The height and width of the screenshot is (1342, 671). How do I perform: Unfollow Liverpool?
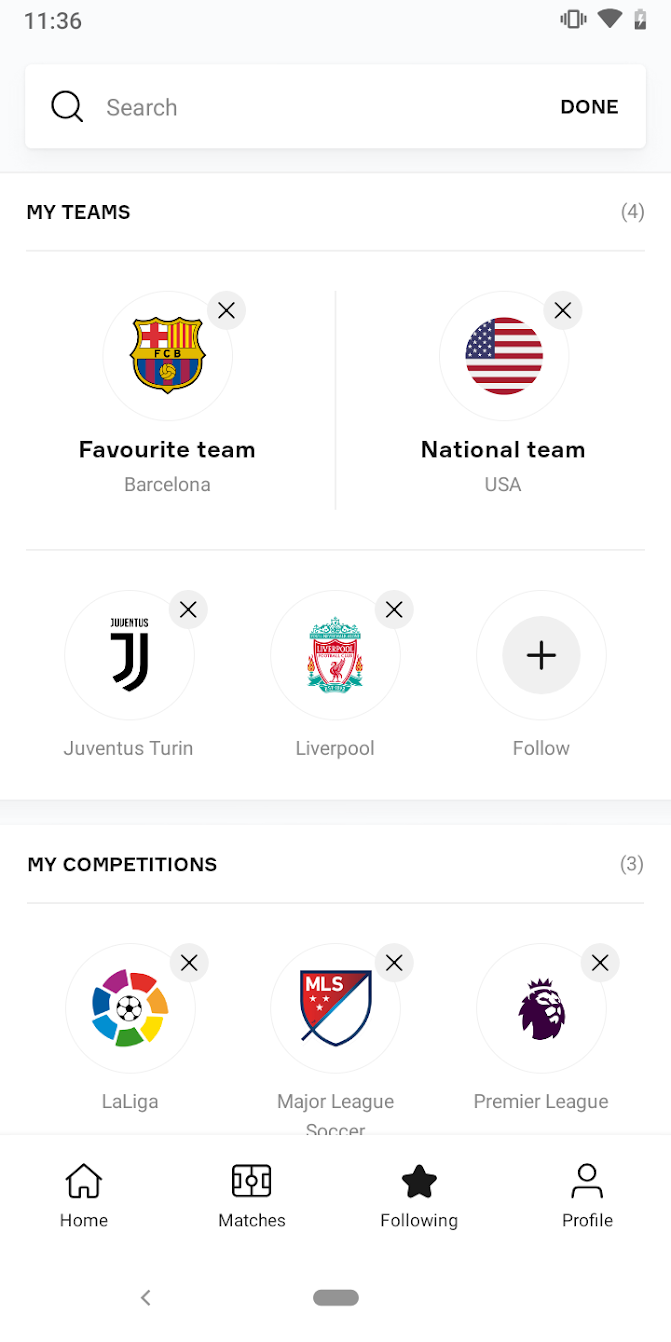(394, 609)
